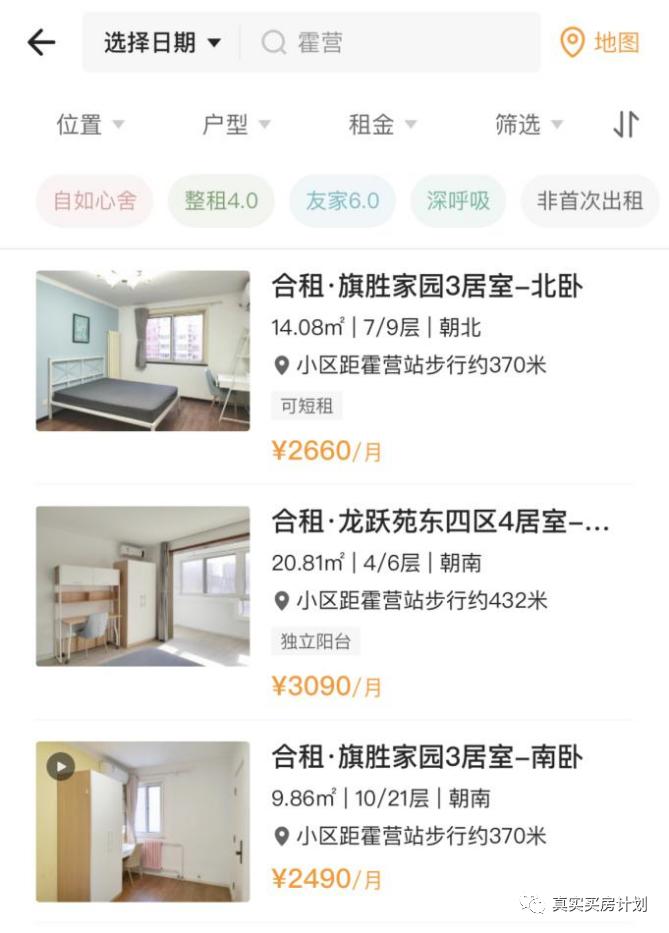The width and height of the screenshot is (669, 933).
Task: Expand the 租金 filter dropdown
Action: point(382,125)
